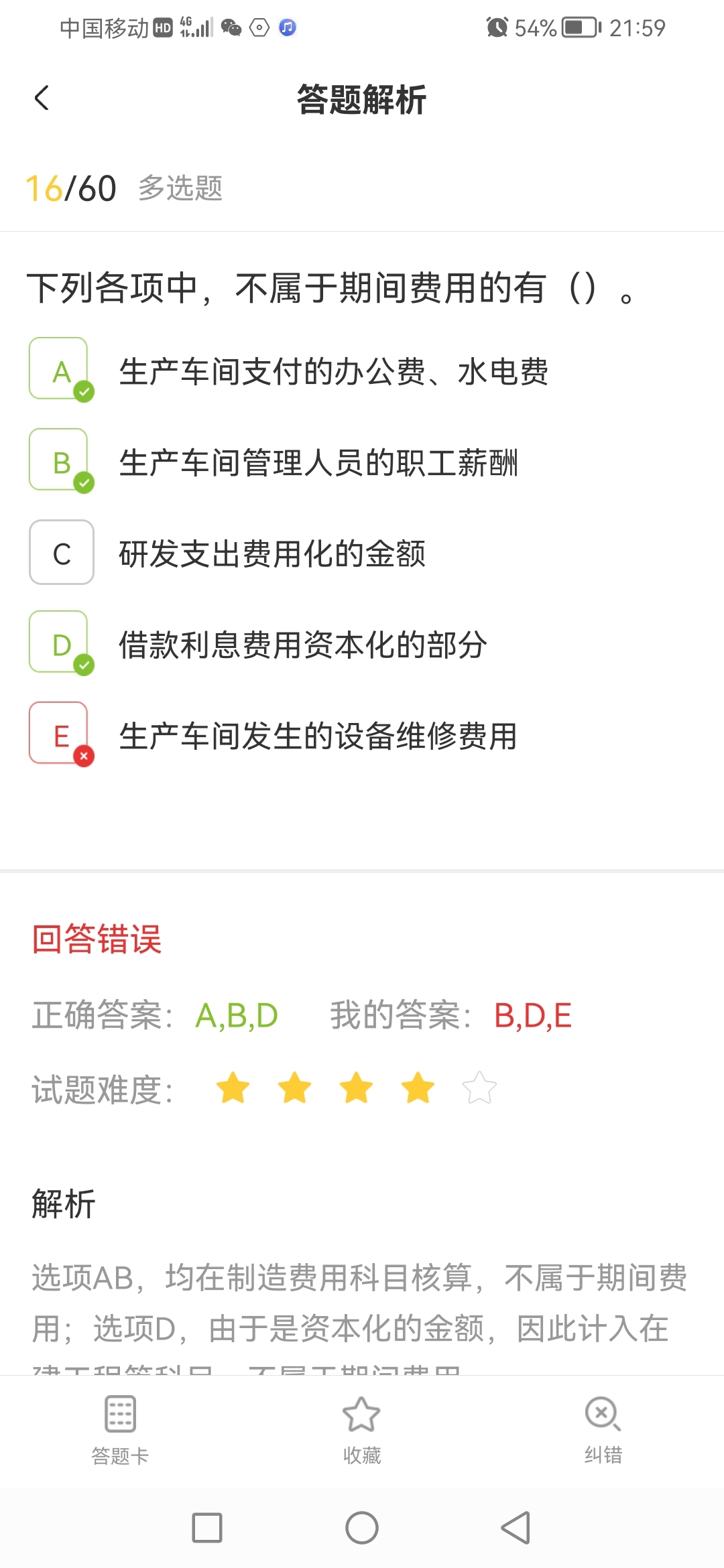Open the system recent apps button
This screenshot has height=1568, width=724.
207,1528
